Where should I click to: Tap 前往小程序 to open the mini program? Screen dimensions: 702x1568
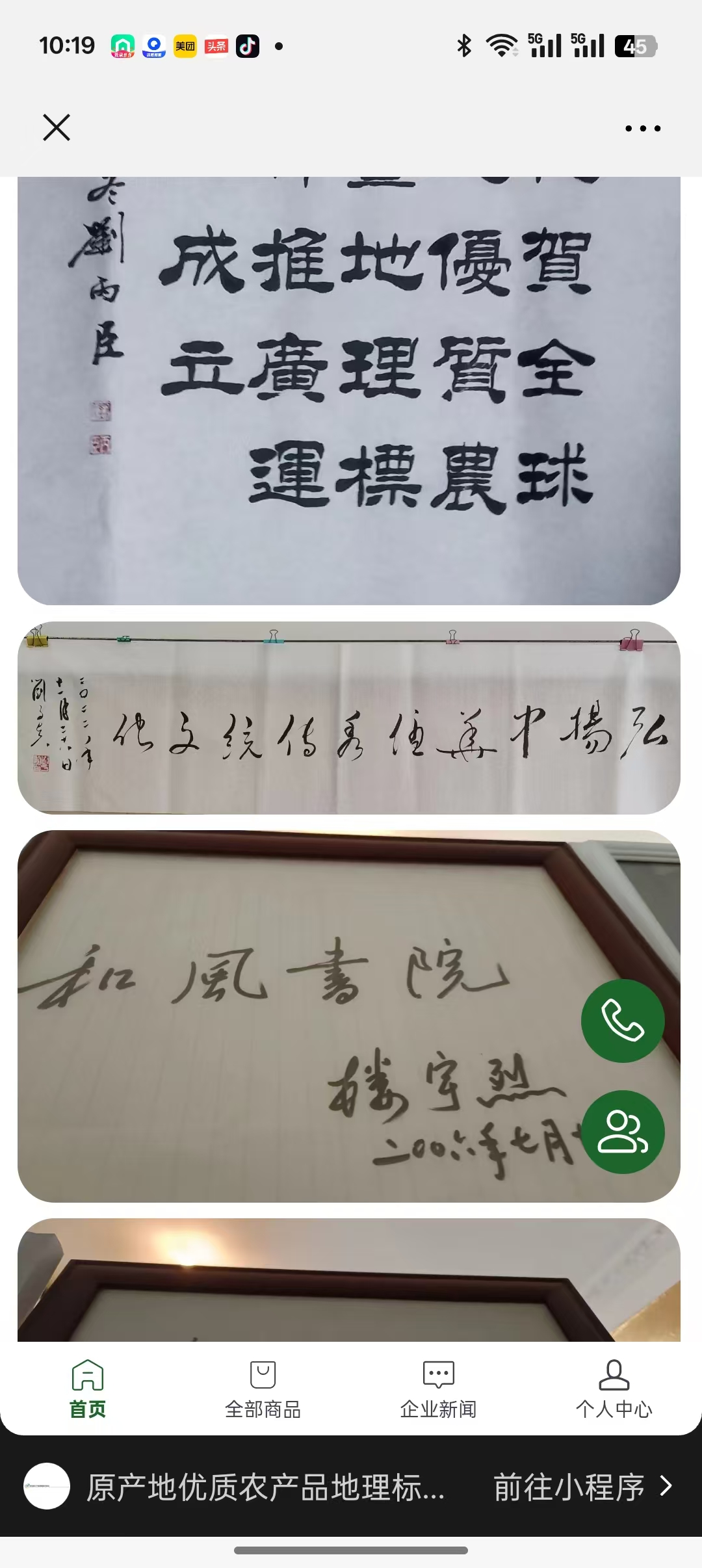coord(582,1487)
